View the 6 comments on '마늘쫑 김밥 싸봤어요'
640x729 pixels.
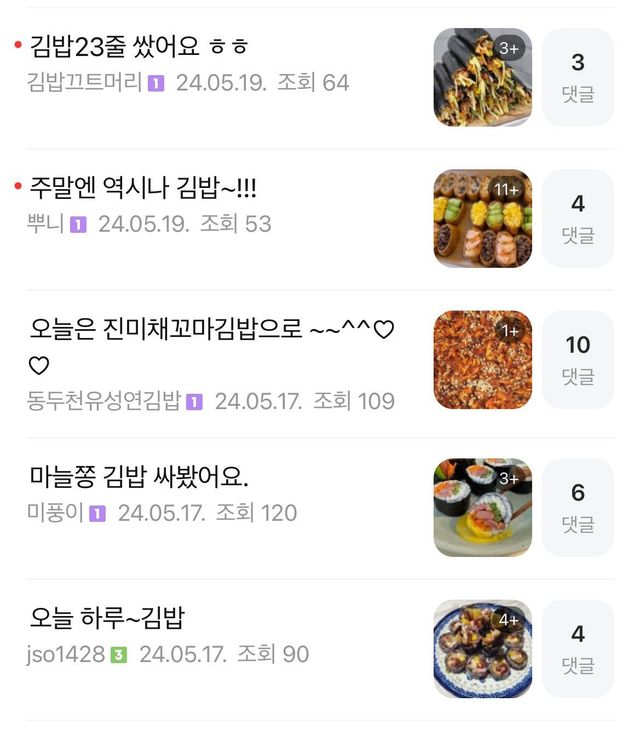tap(577, 507)
